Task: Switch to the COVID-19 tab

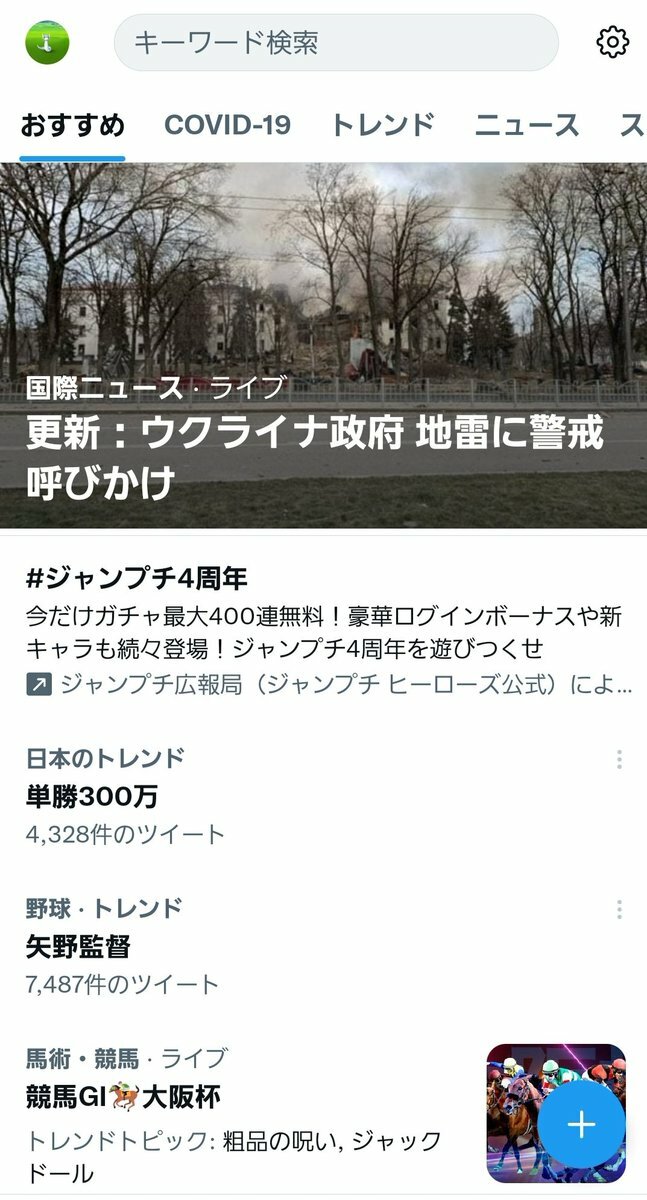Action: [x=227, y=125]
